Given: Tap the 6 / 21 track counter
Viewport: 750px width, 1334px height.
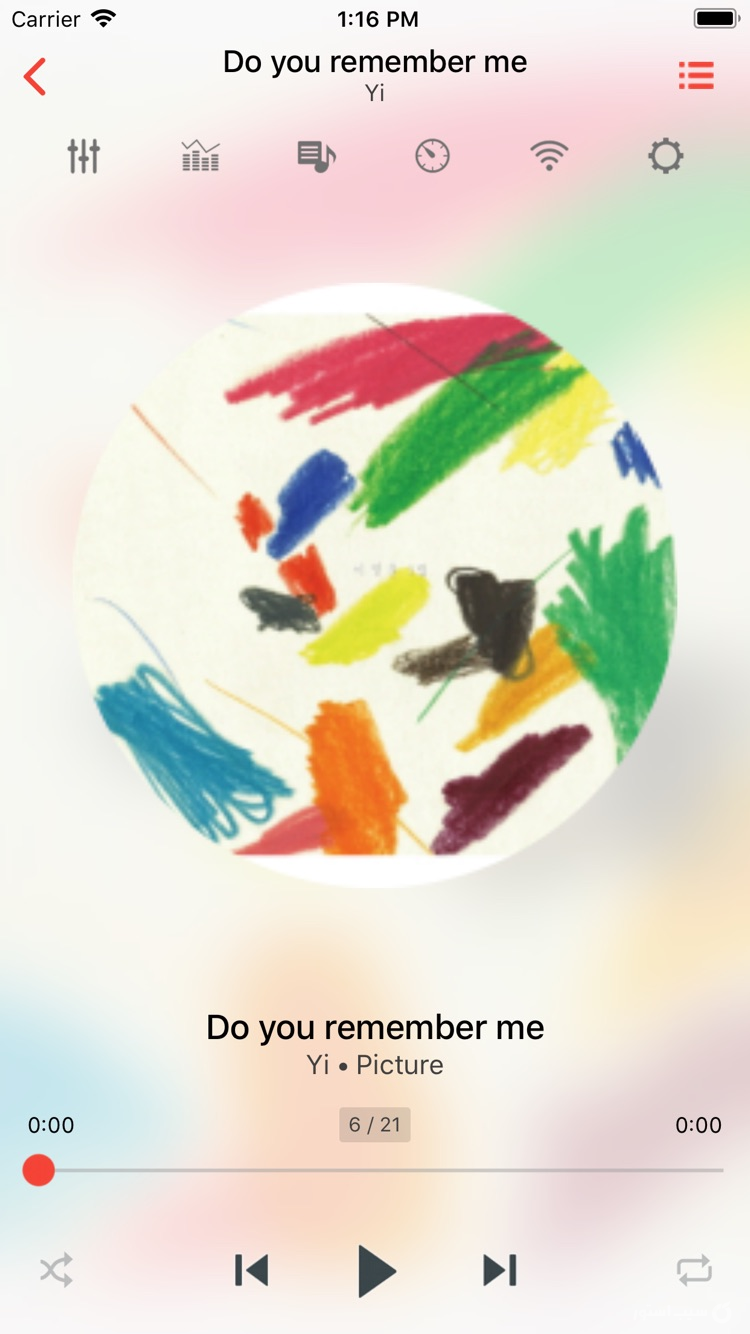Looking at the screenshot, I should pos(375,1125).
